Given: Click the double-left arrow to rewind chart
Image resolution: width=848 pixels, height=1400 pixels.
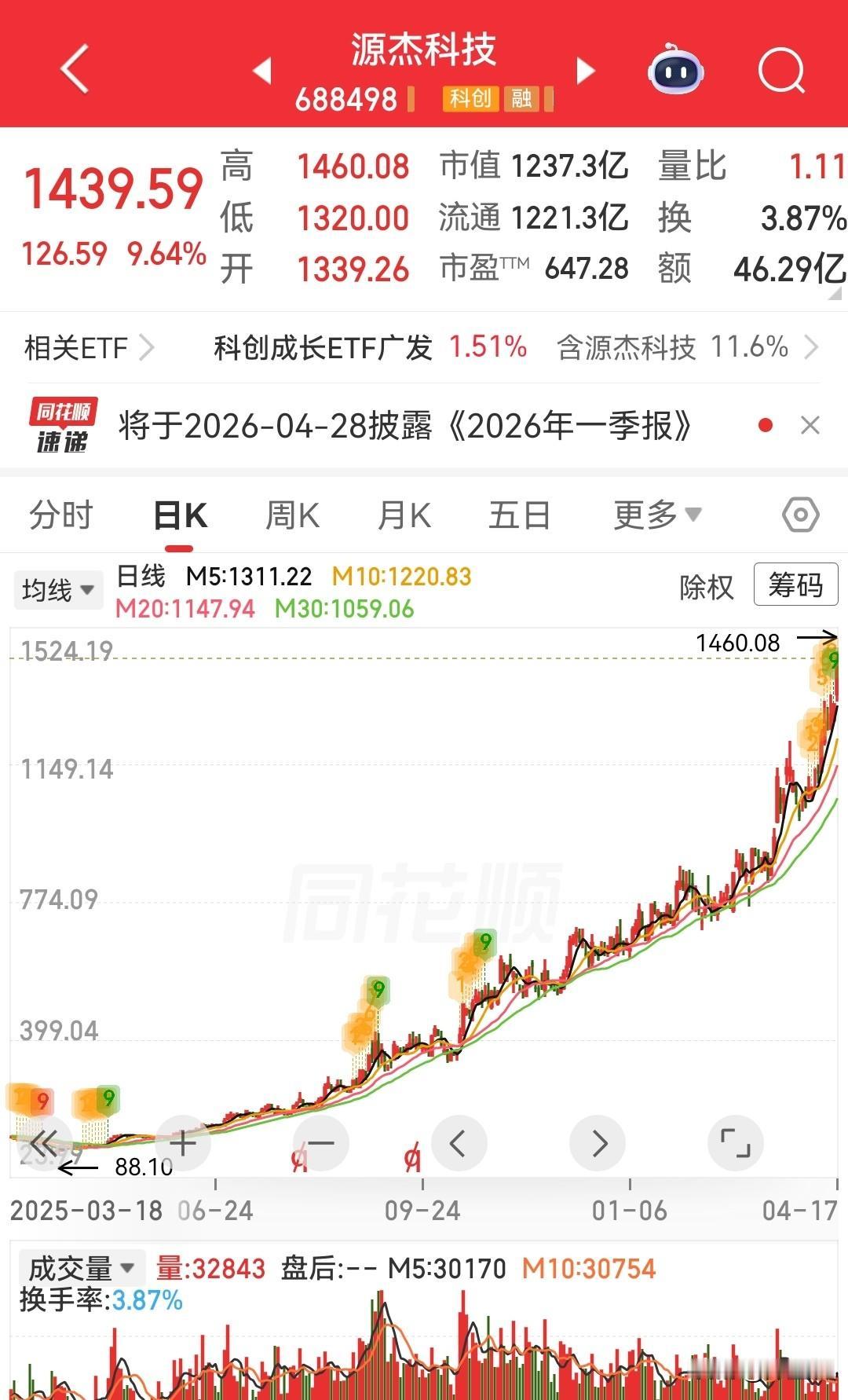Looking at the screenshot, I should click(x=45, y=1143).
